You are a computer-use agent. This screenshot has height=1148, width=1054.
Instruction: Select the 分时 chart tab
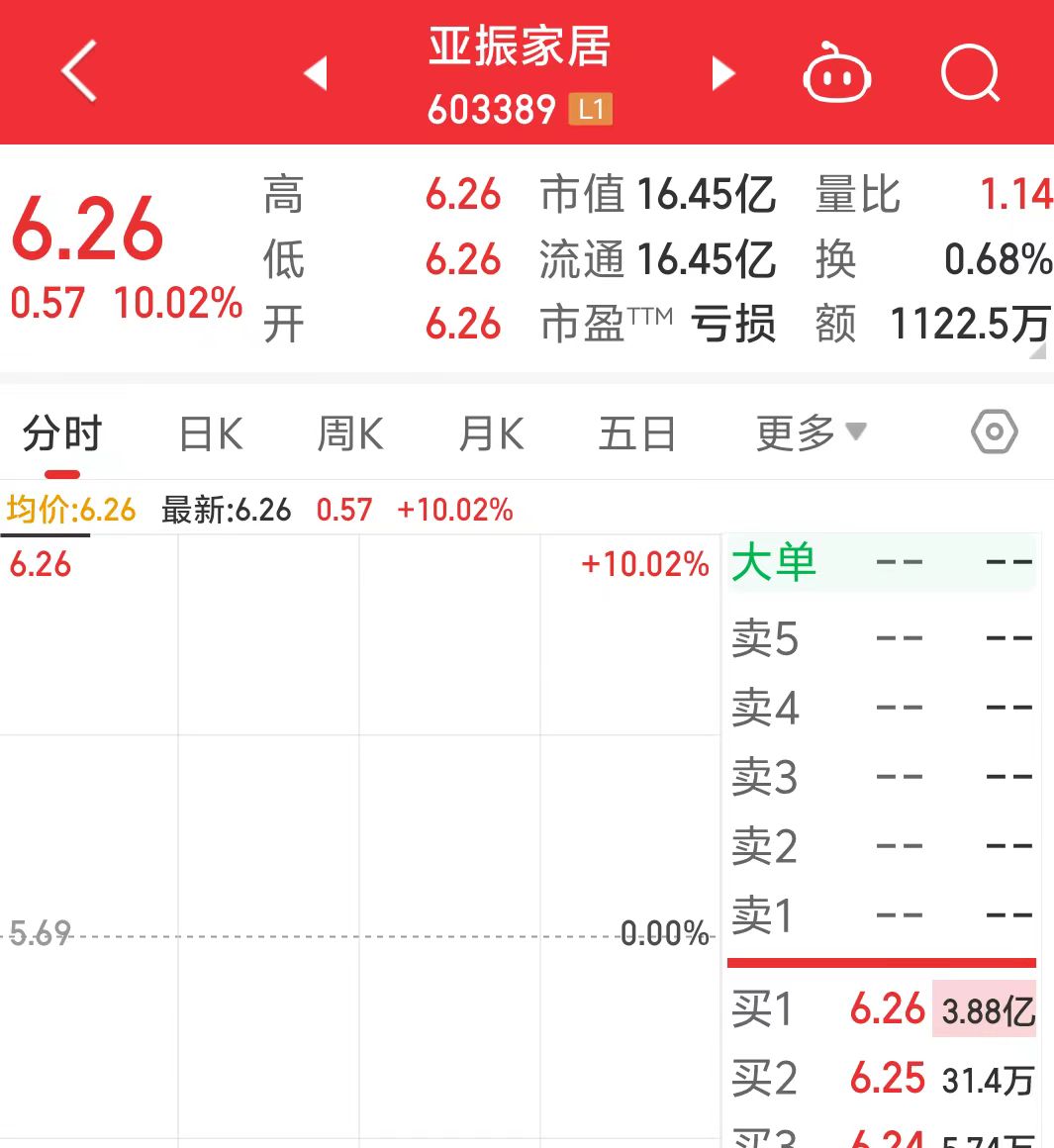pos(61,434)
